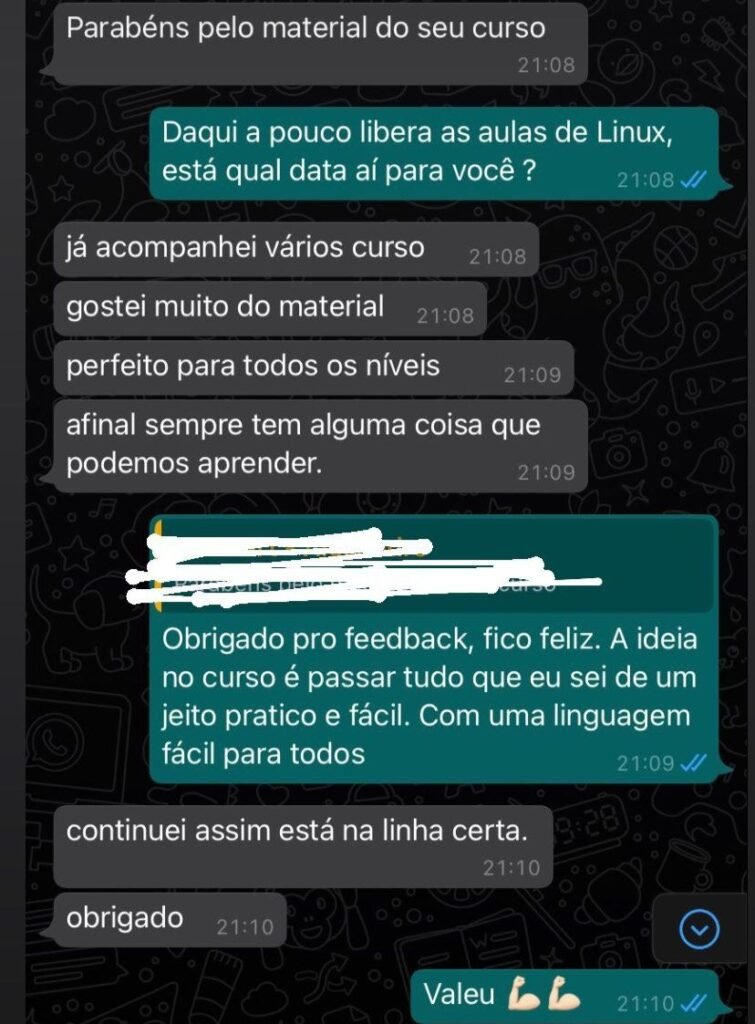Open the quoted message in the reply bubble

click(432, 566)
